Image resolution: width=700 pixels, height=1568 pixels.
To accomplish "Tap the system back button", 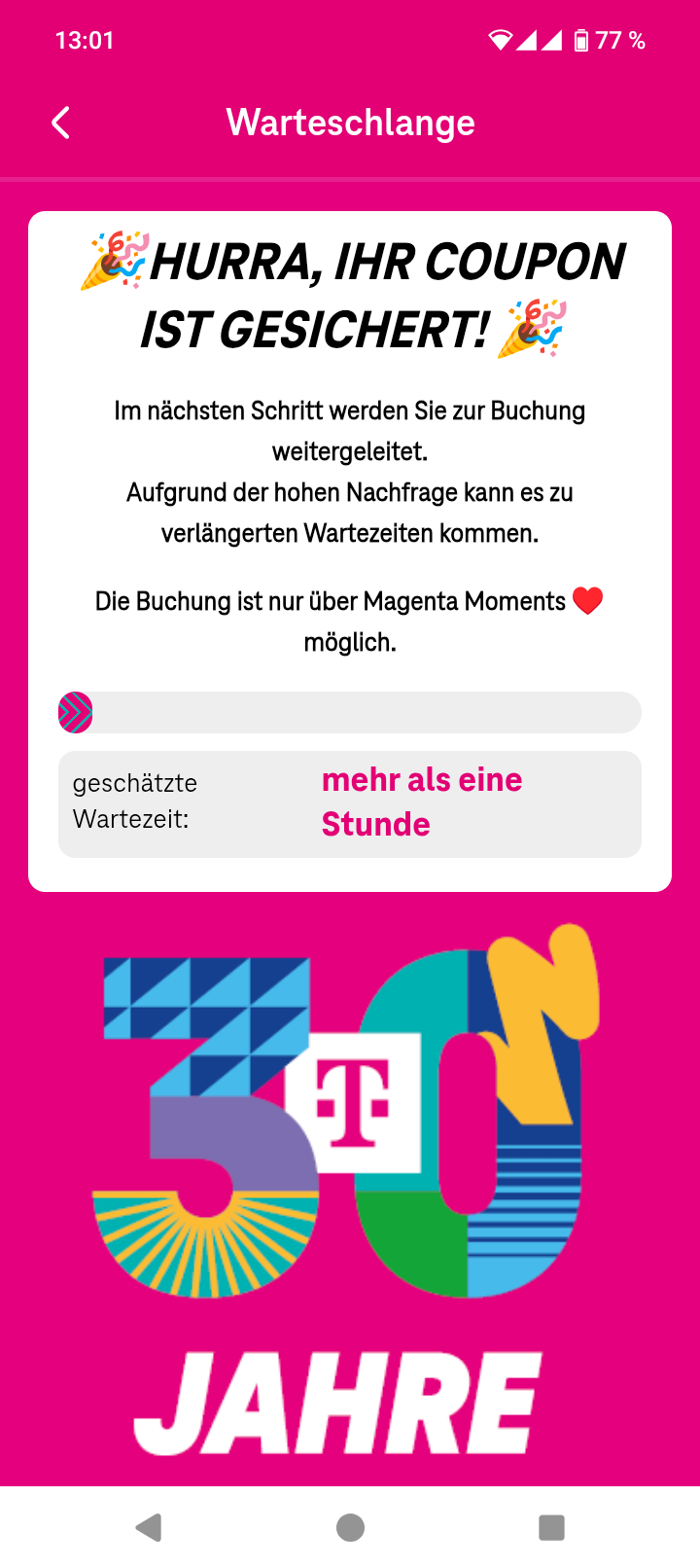I will pos(149,1527).
